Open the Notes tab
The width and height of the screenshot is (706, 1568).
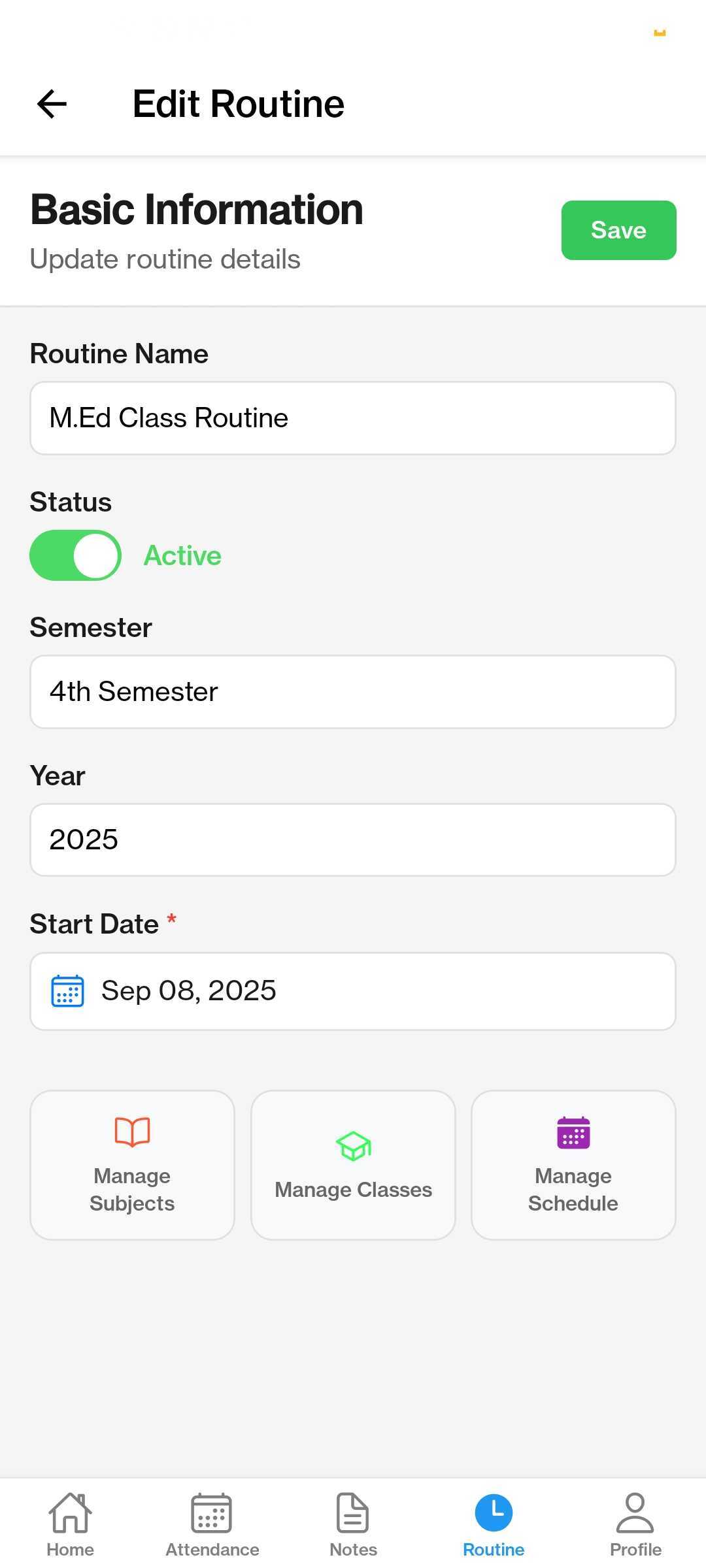click(353, 1525)
